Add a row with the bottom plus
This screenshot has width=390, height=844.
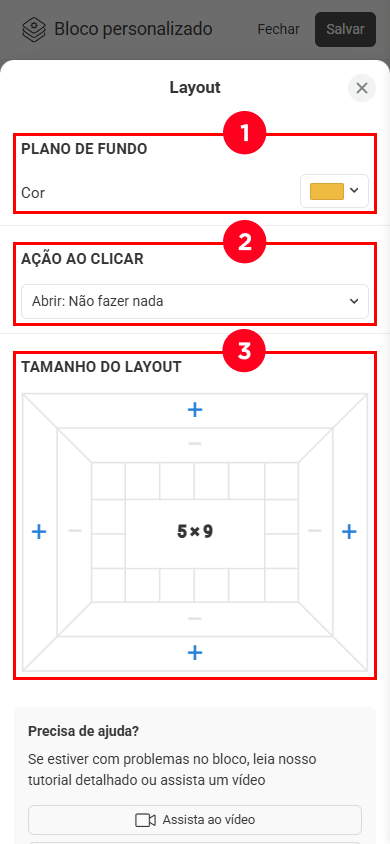[x=195, y=653]
